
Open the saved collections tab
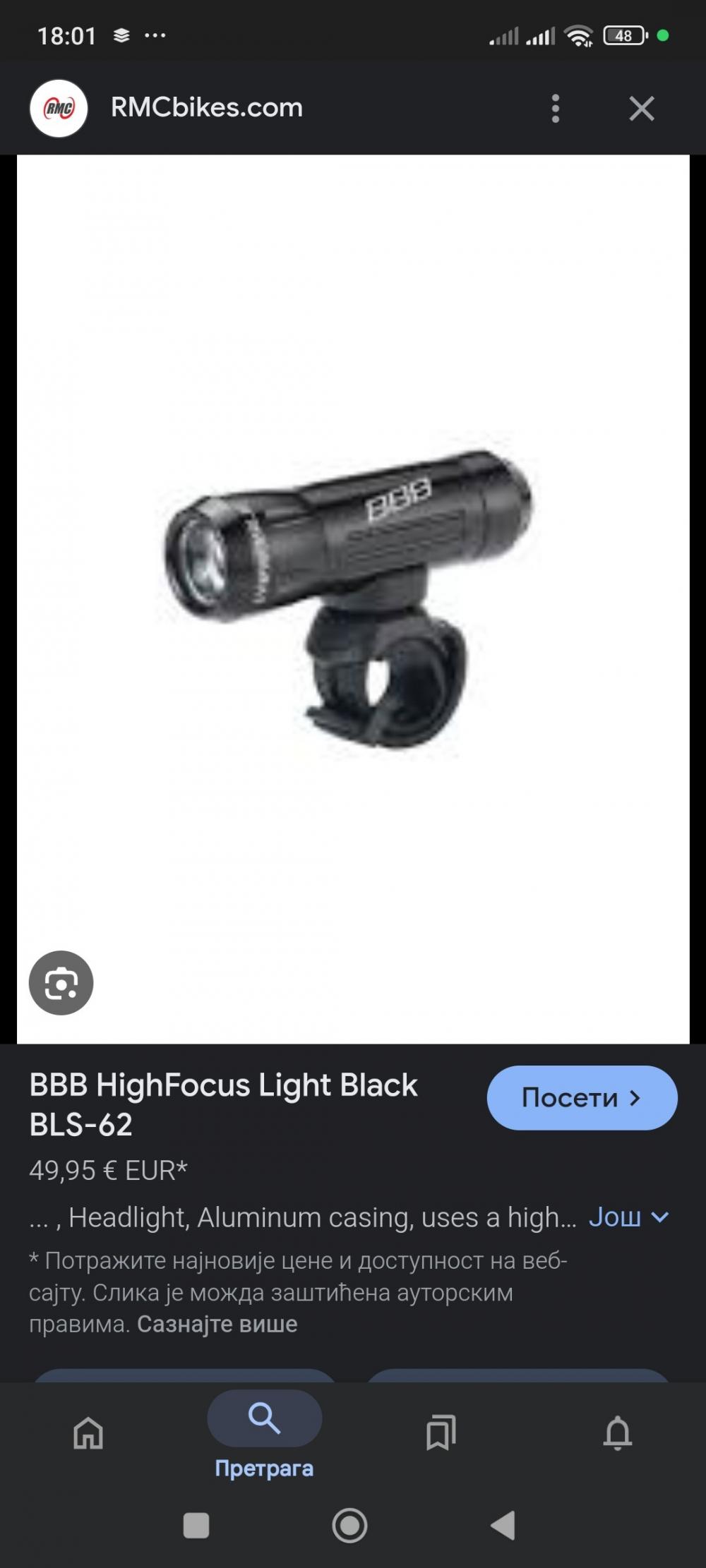pyautogui.click(x=441, y=1433)
